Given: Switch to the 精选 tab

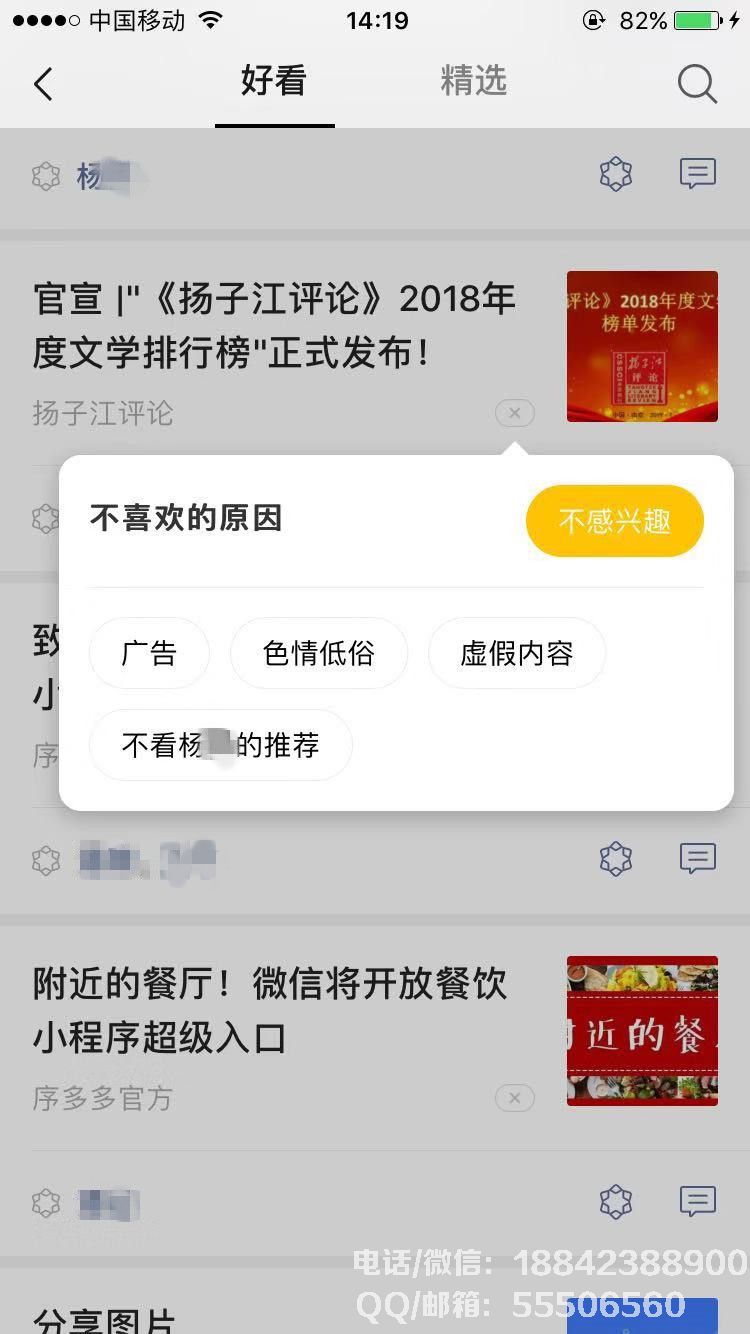Looking at the screenshot, I should [473, 81].
